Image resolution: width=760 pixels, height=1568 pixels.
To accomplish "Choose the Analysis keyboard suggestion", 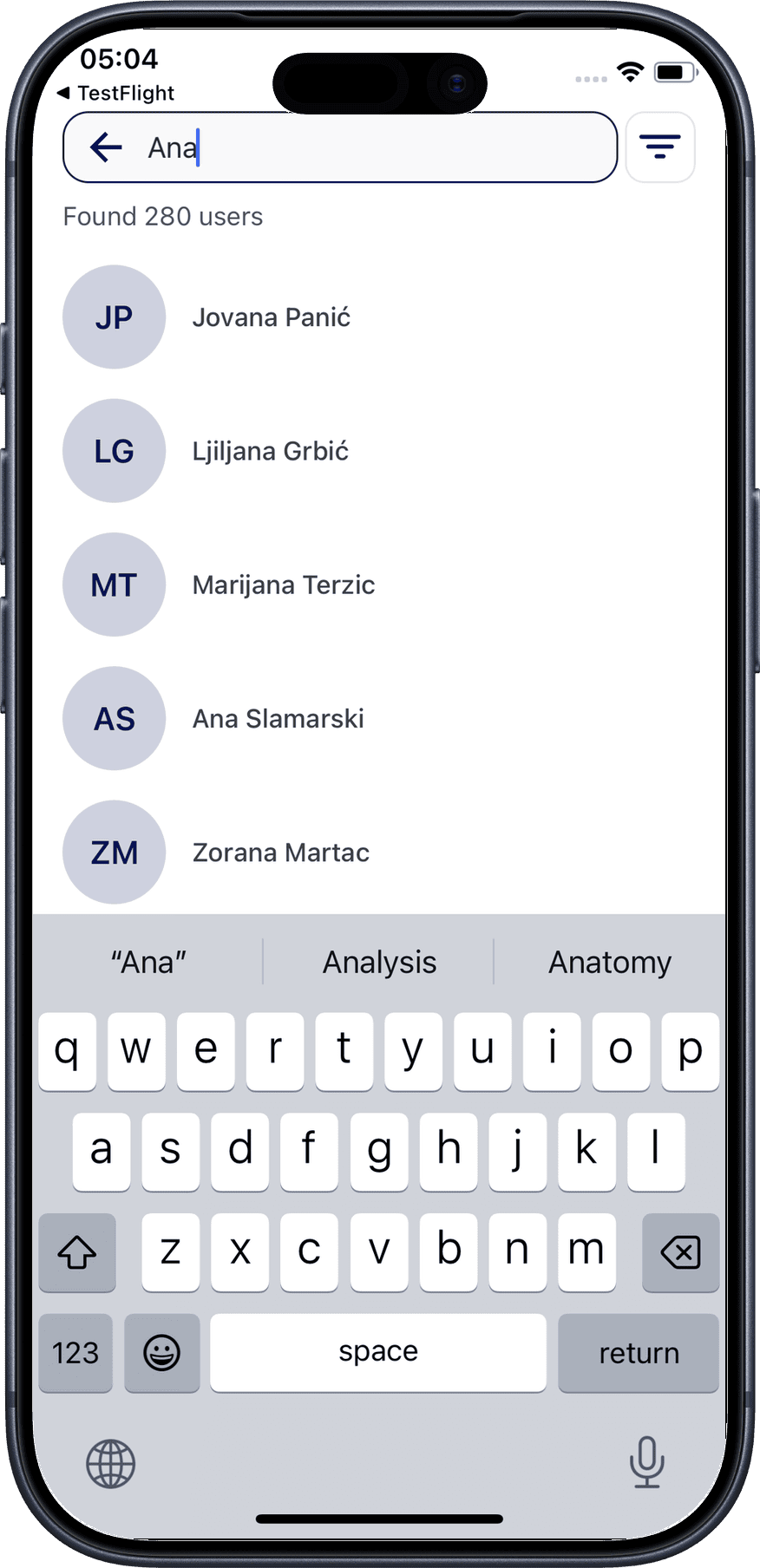I will pos(379,963).
